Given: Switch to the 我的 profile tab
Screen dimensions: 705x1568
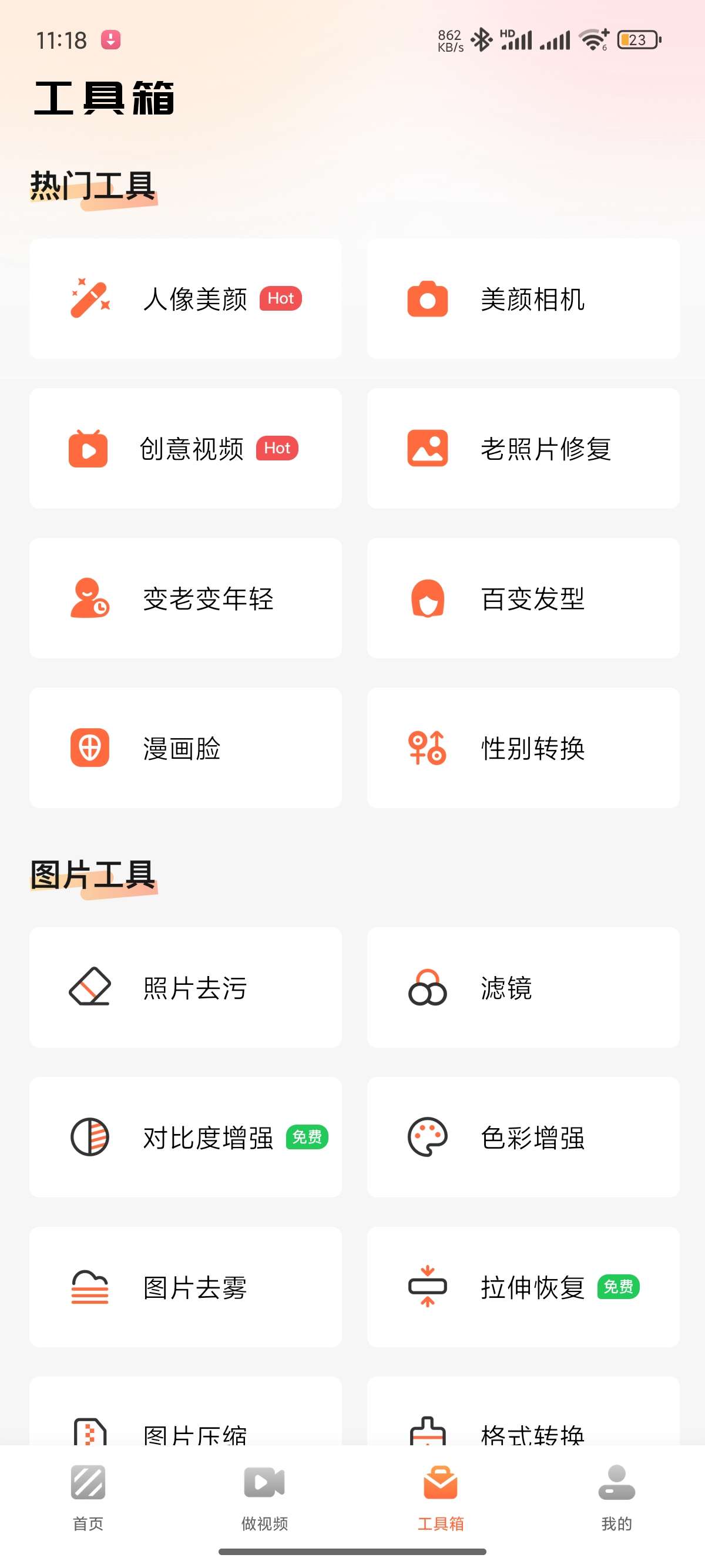Looking at the screenshot, I should (616, 1498).
